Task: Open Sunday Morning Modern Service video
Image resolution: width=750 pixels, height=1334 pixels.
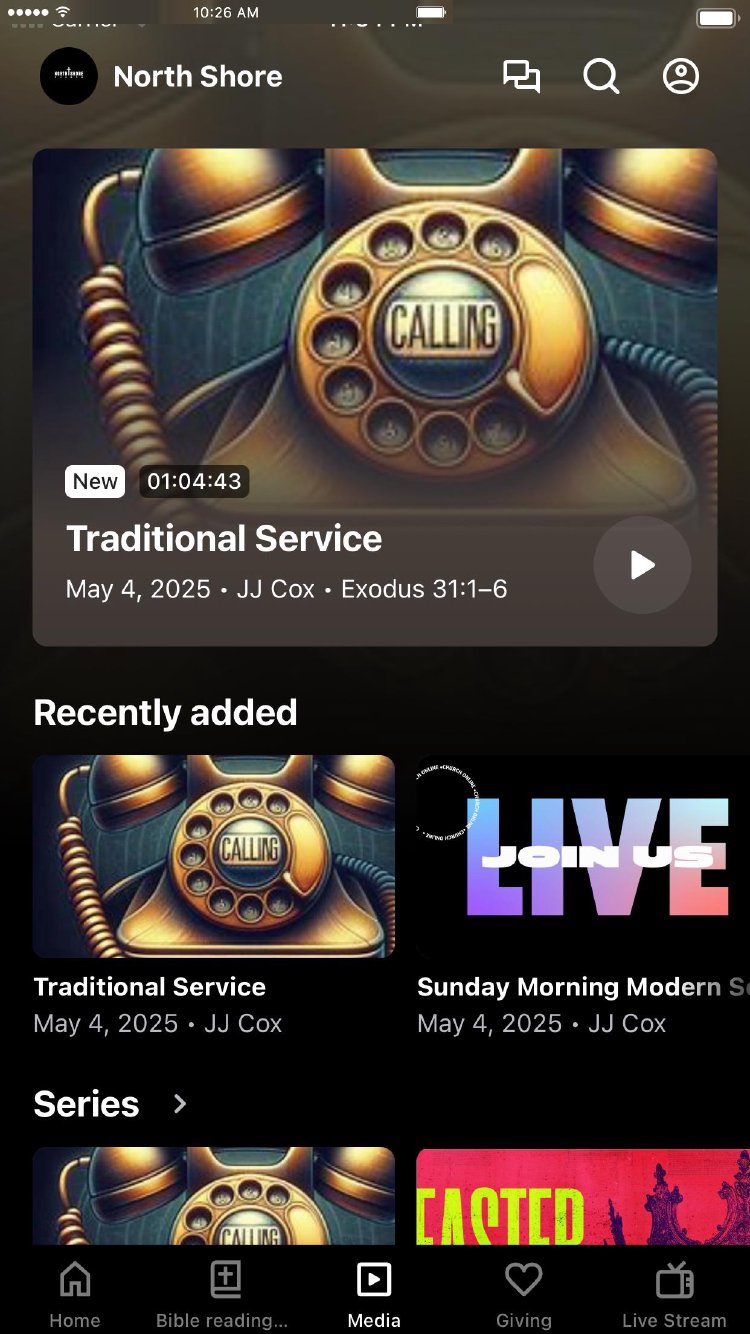Action: click(582, 856)
